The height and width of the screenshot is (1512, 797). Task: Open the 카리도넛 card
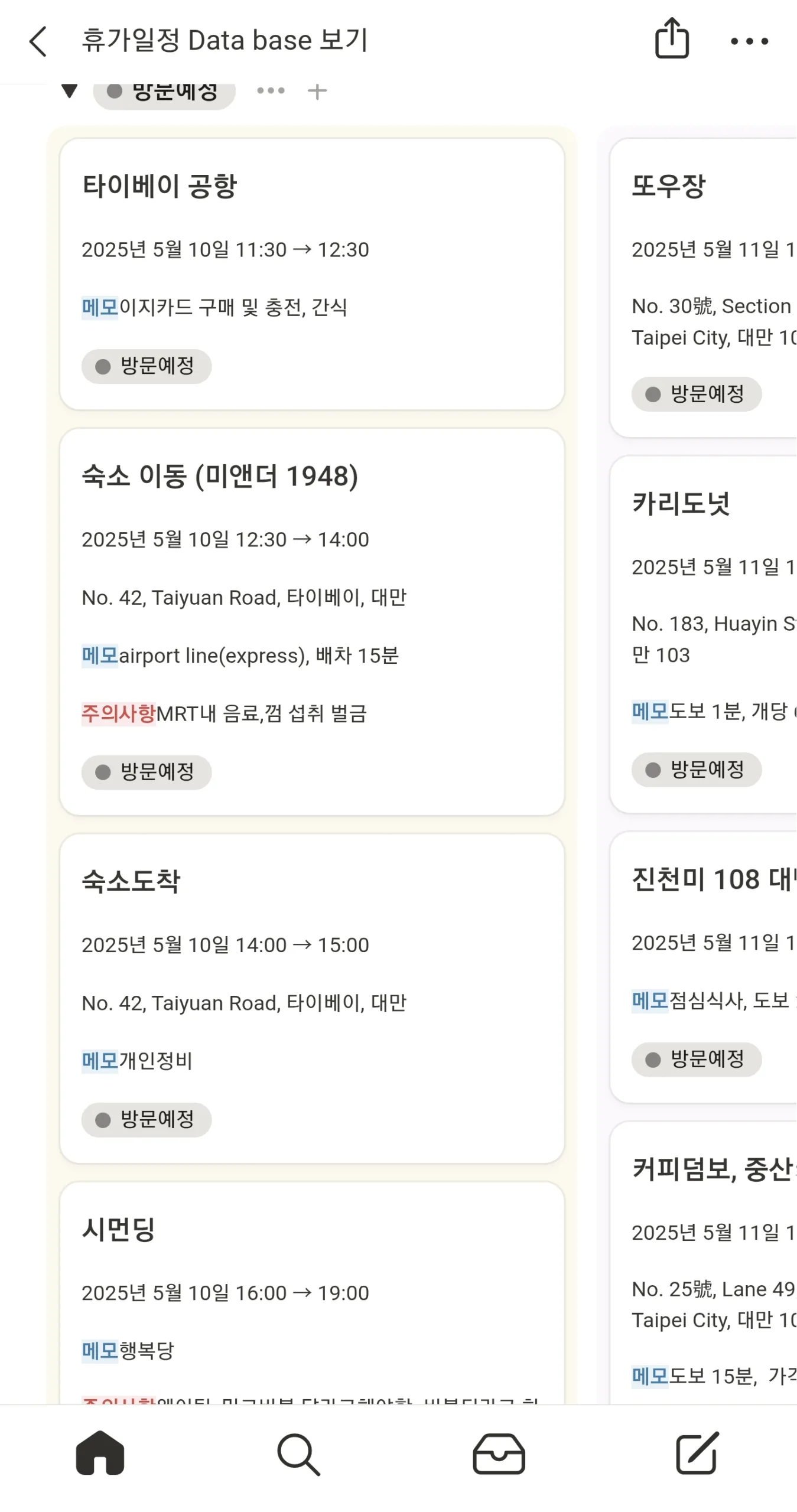(703, 635)
